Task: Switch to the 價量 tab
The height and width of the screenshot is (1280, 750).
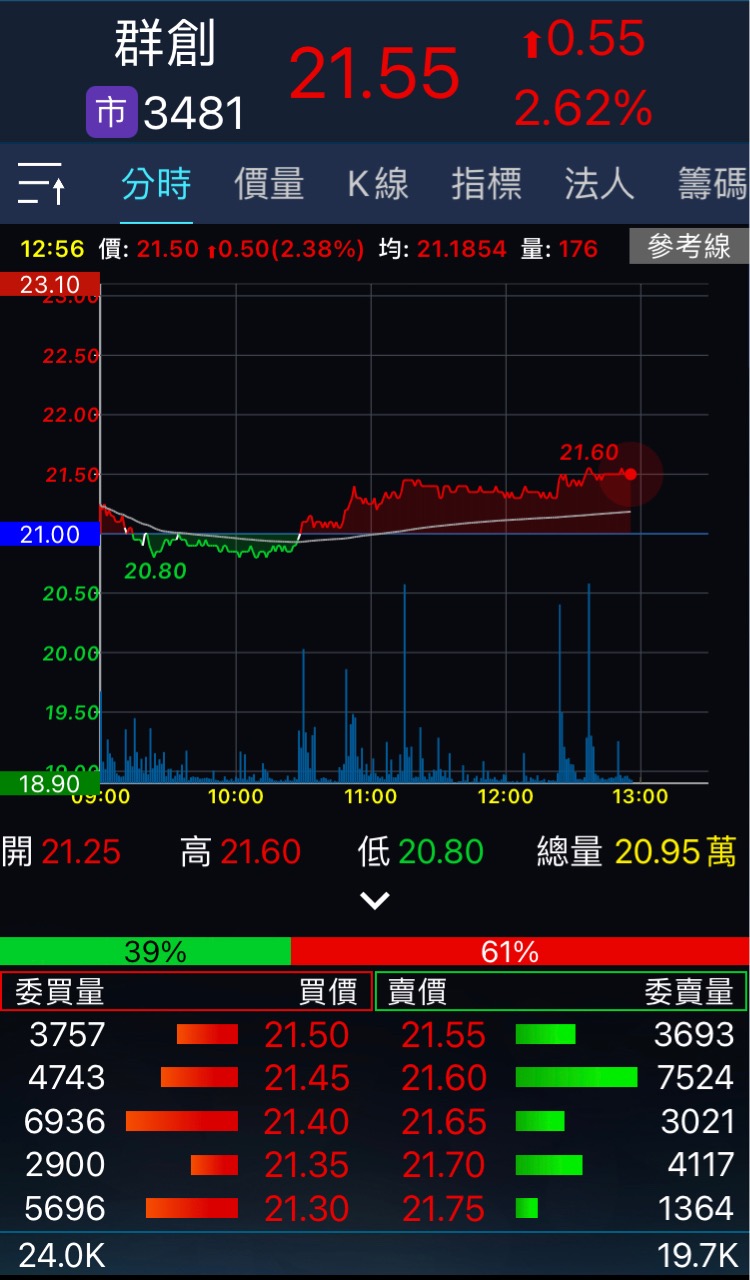Action: pos(269,185)
